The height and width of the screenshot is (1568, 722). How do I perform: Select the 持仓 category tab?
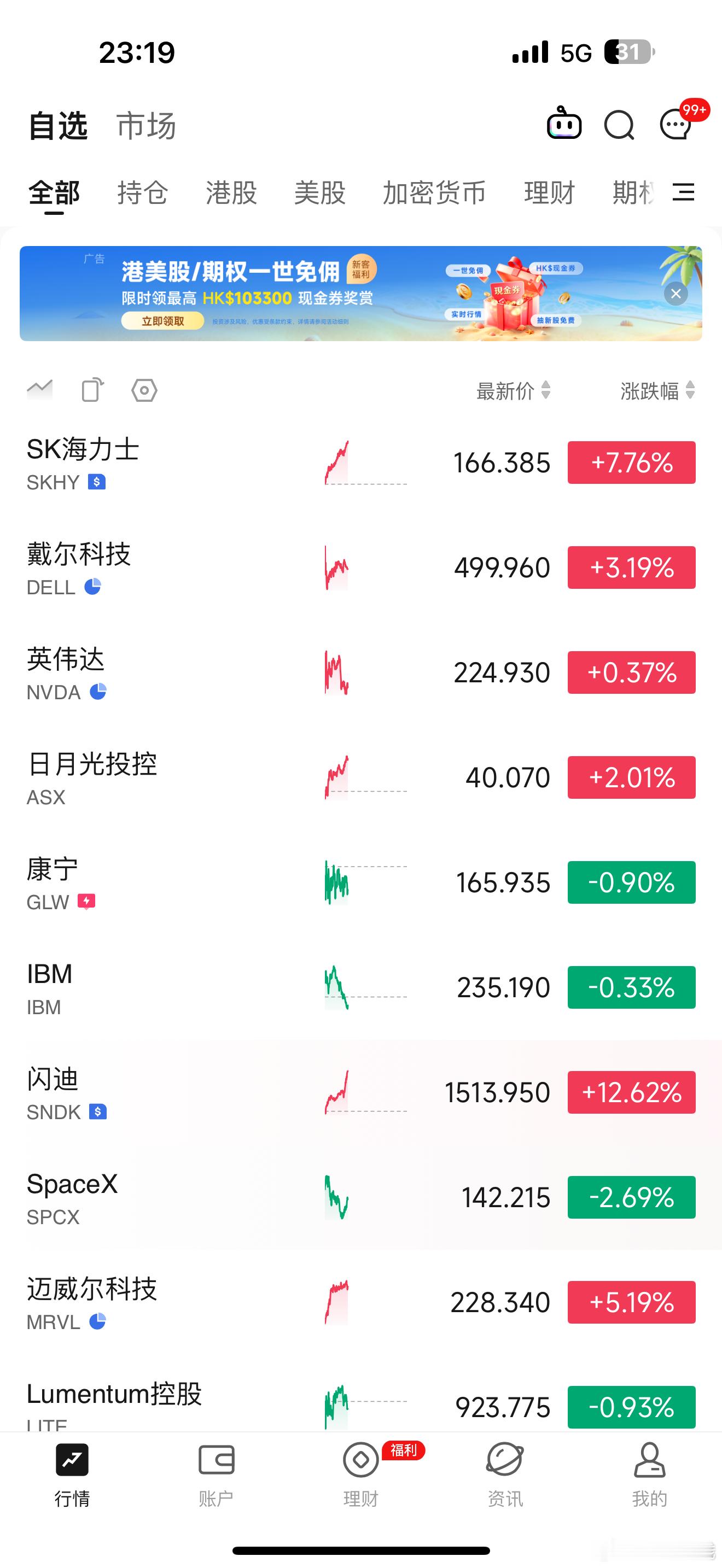[142, 193]
